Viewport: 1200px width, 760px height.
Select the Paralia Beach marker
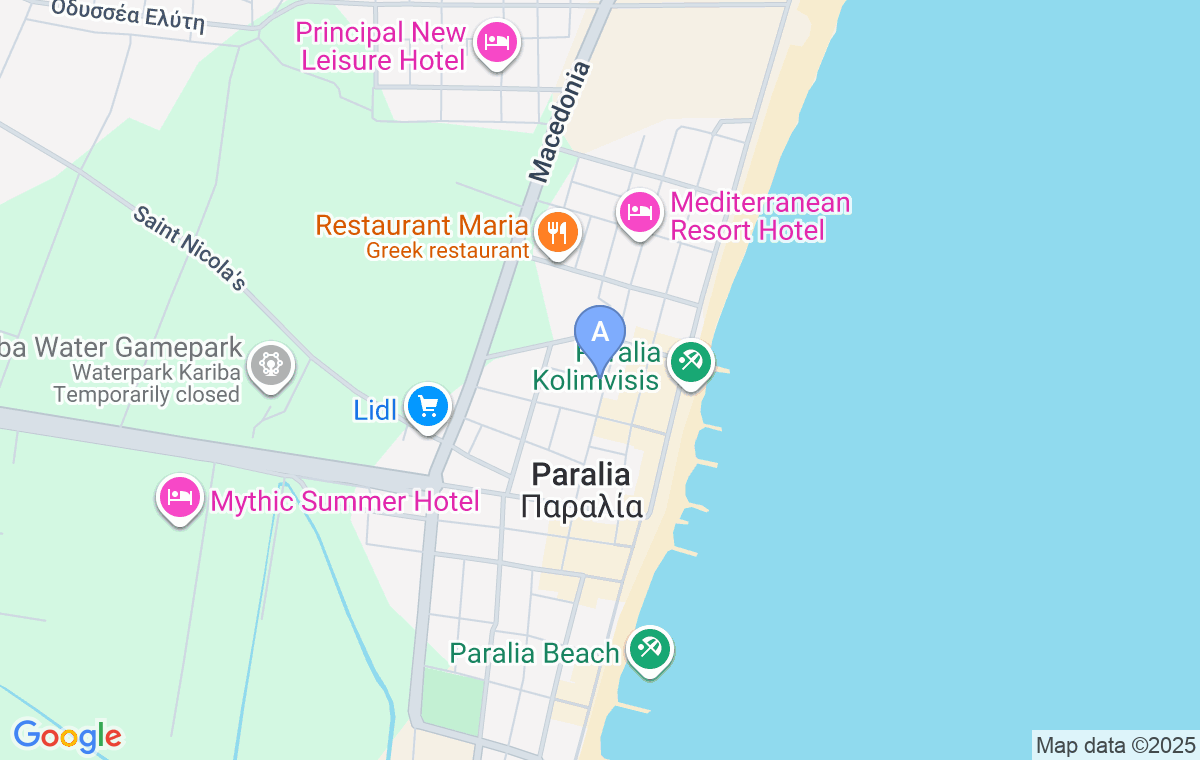click(x=650, y=650)
